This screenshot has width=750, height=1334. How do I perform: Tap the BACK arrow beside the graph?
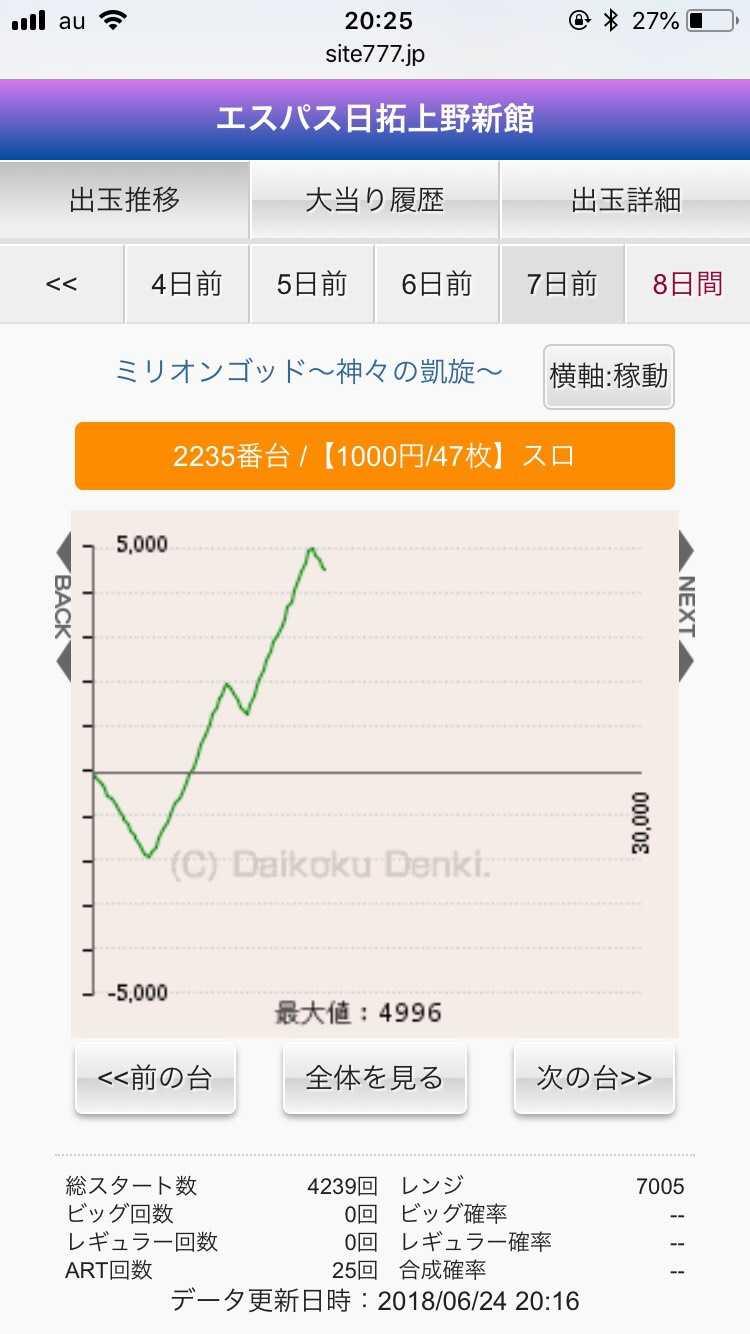point(62,606)
